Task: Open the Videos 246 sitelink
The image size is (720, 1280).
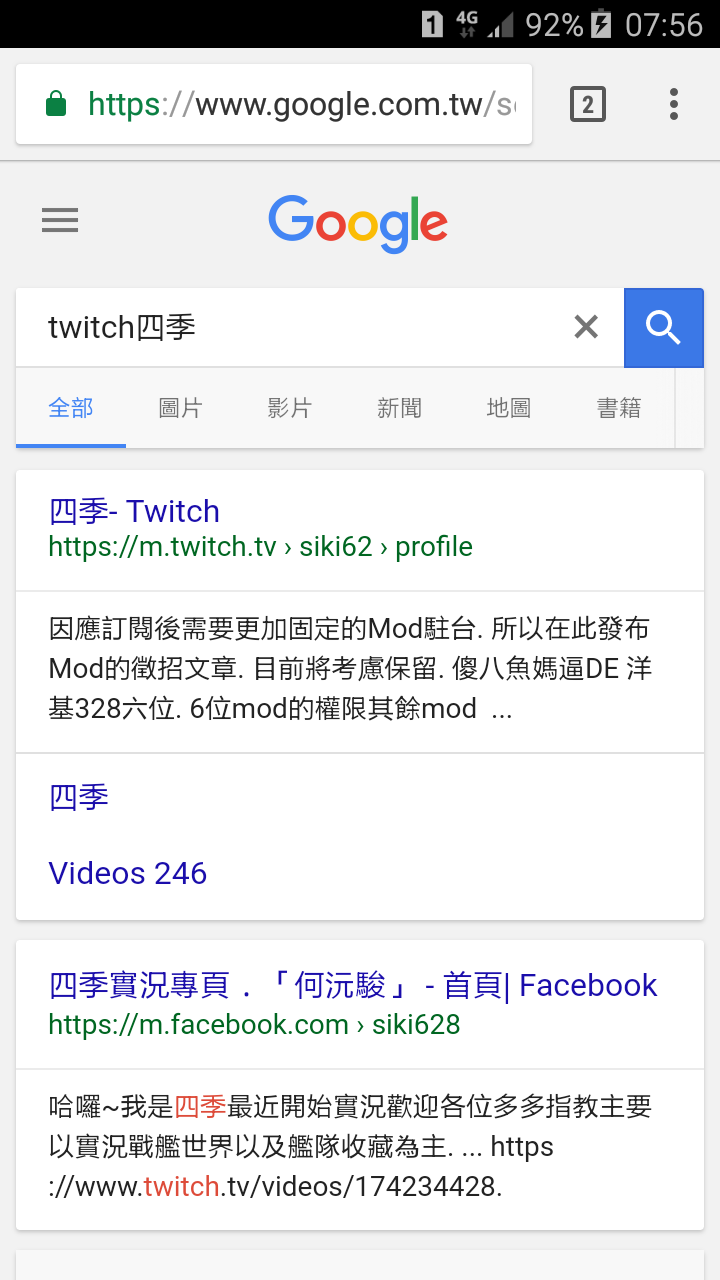Action: [128, 873]
